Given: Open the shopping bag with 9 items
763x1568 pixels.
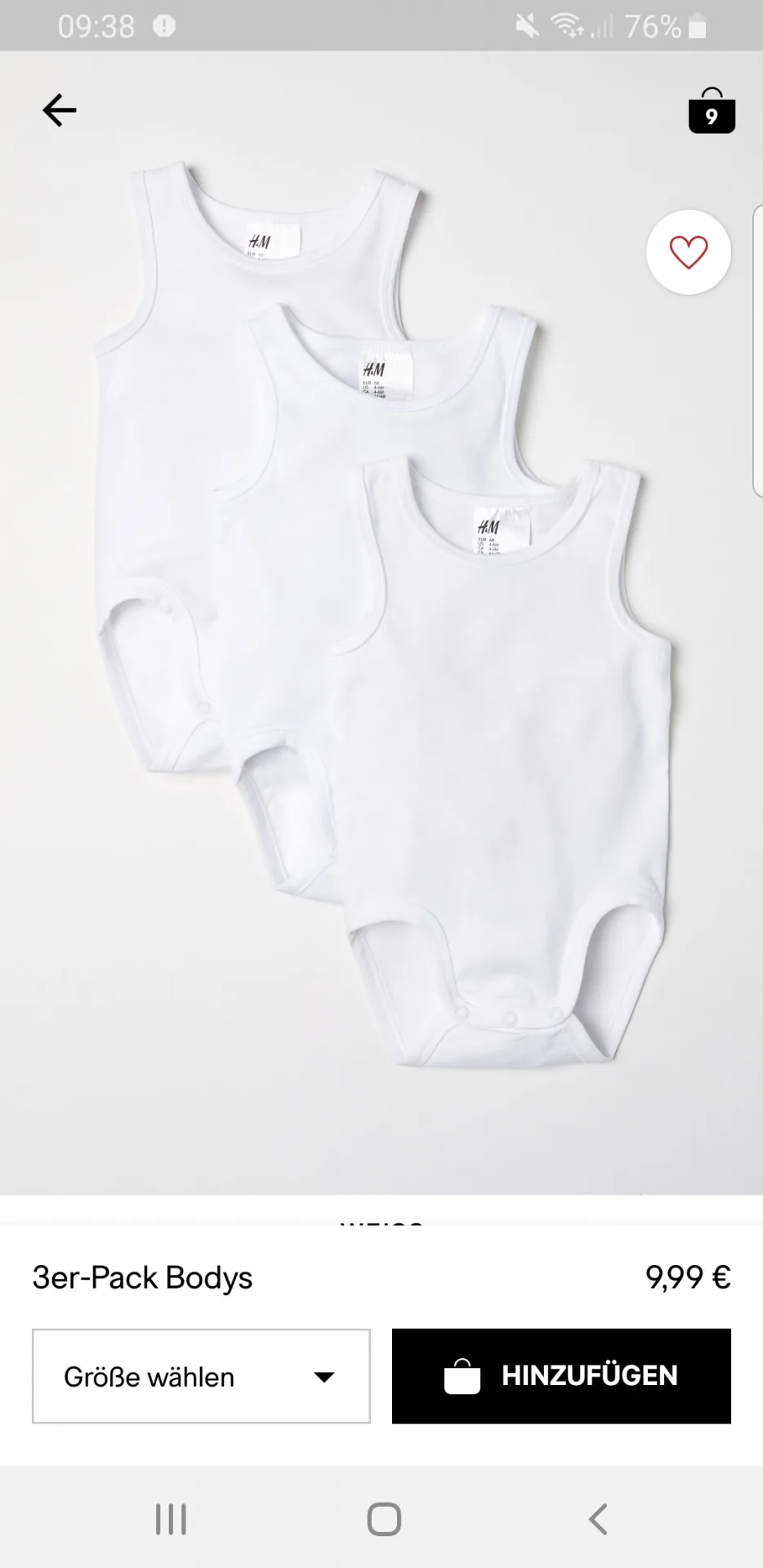Looking at the screenshot, I should pos(712,110).
